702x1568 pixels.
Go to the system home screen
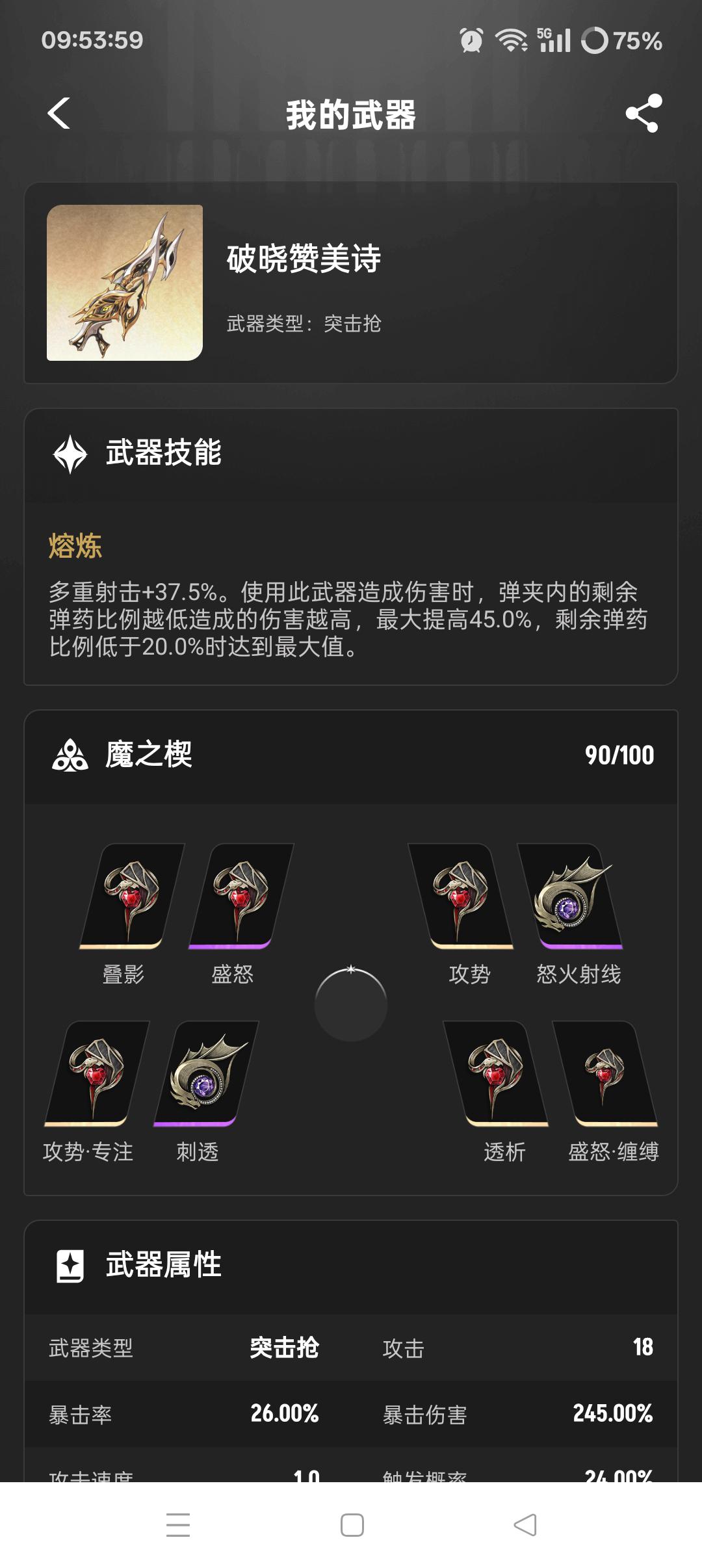tap(352, 1524)
